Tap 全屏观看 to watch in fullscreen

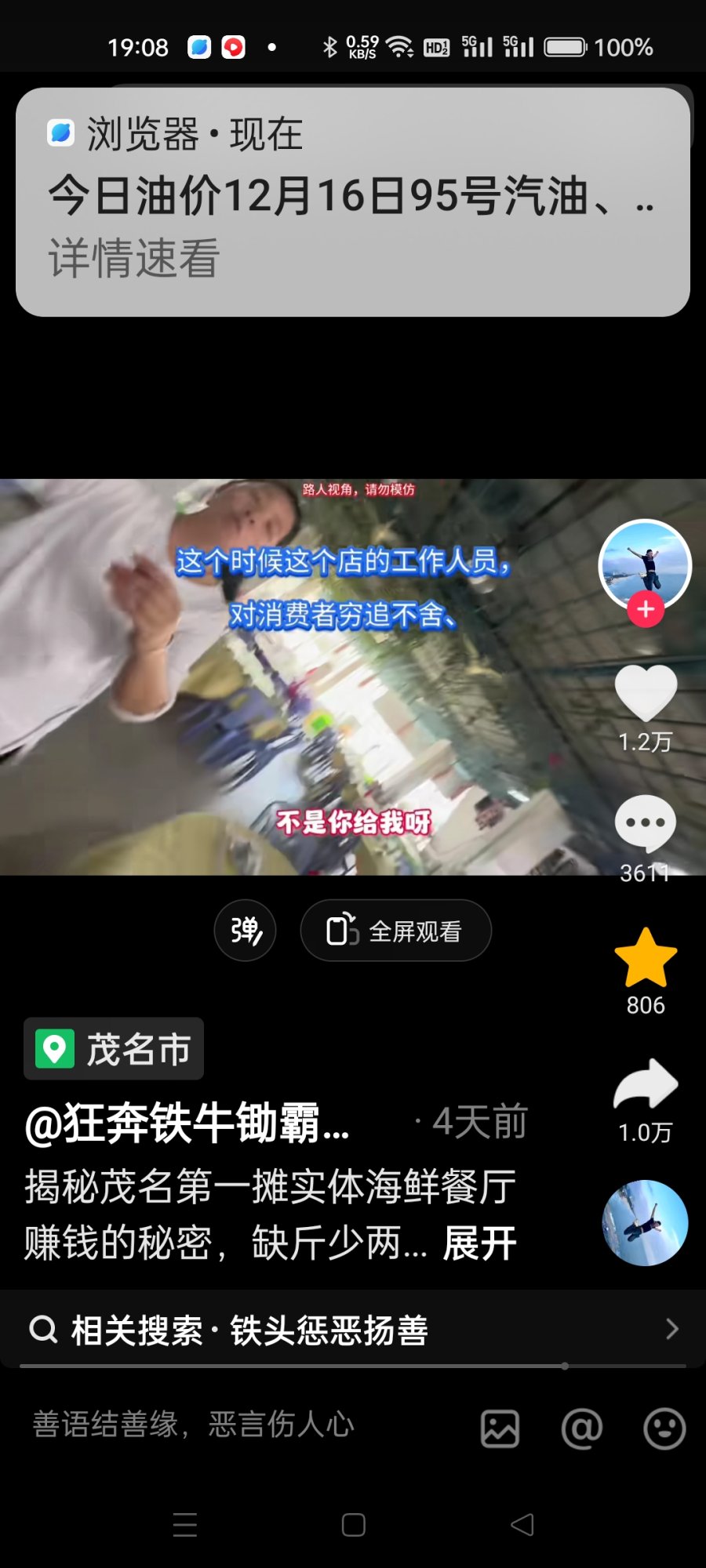point(395,931)
